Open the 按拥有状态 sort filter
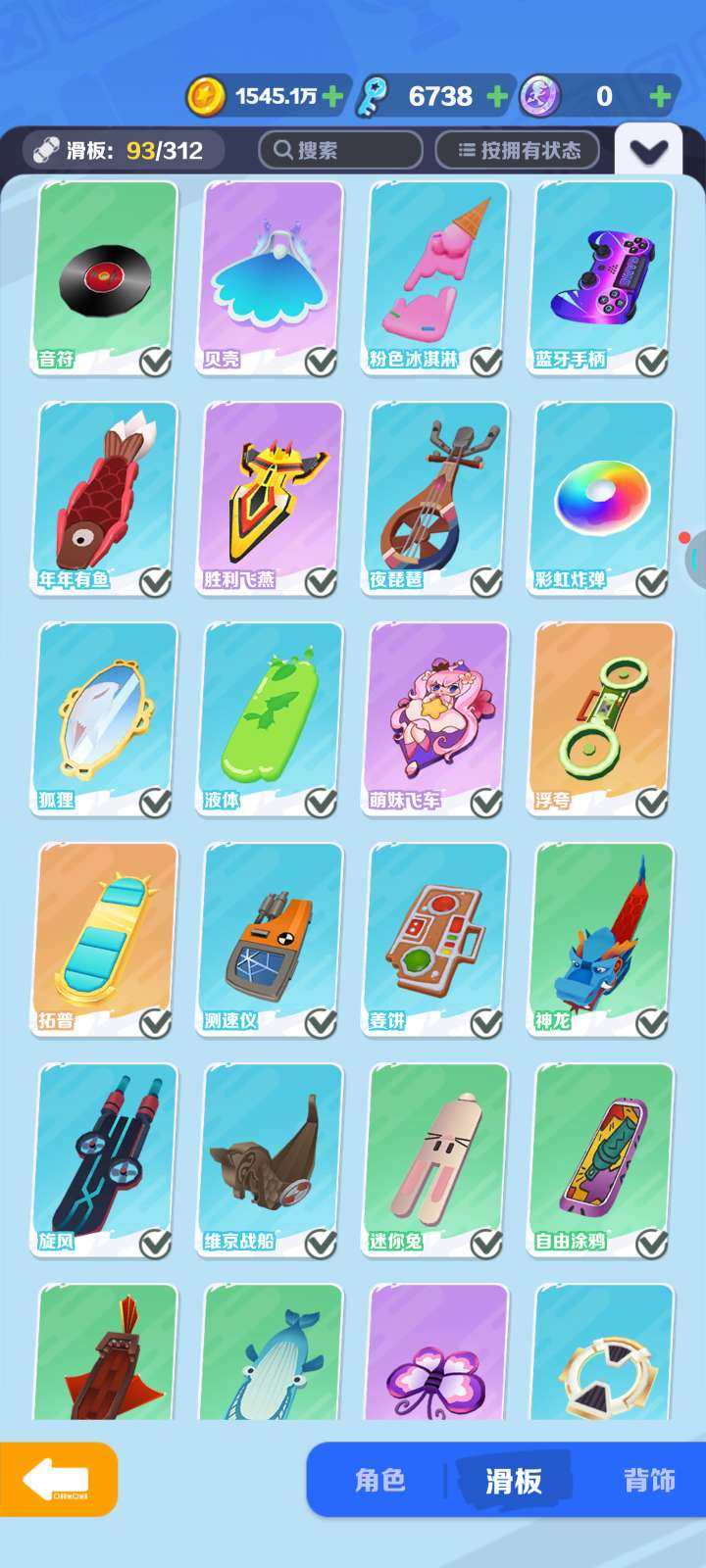This screenshot has height=1568, width=706. click(x=517, y=150)
